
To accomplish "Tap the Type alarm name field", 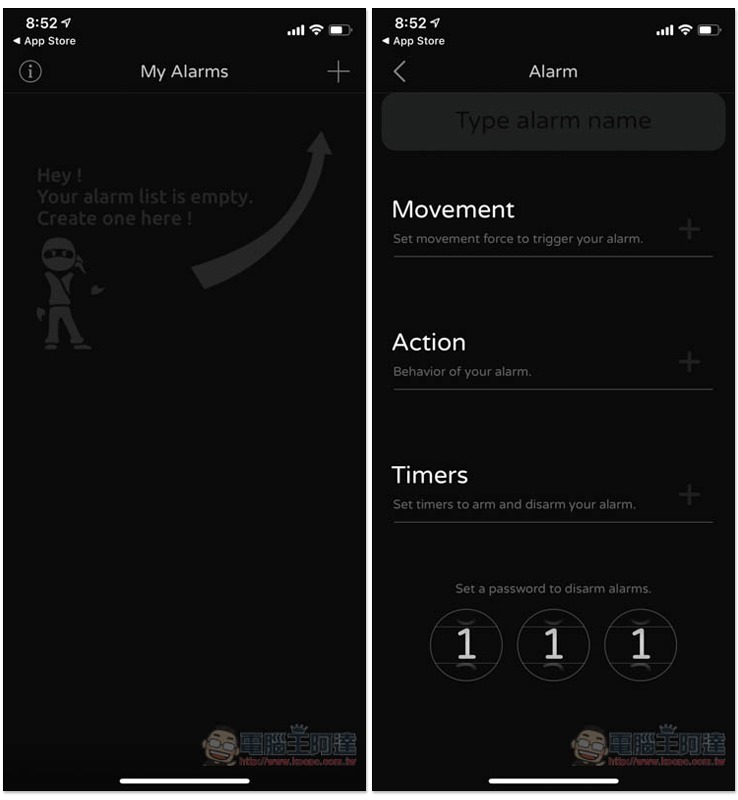I will 553,122.
